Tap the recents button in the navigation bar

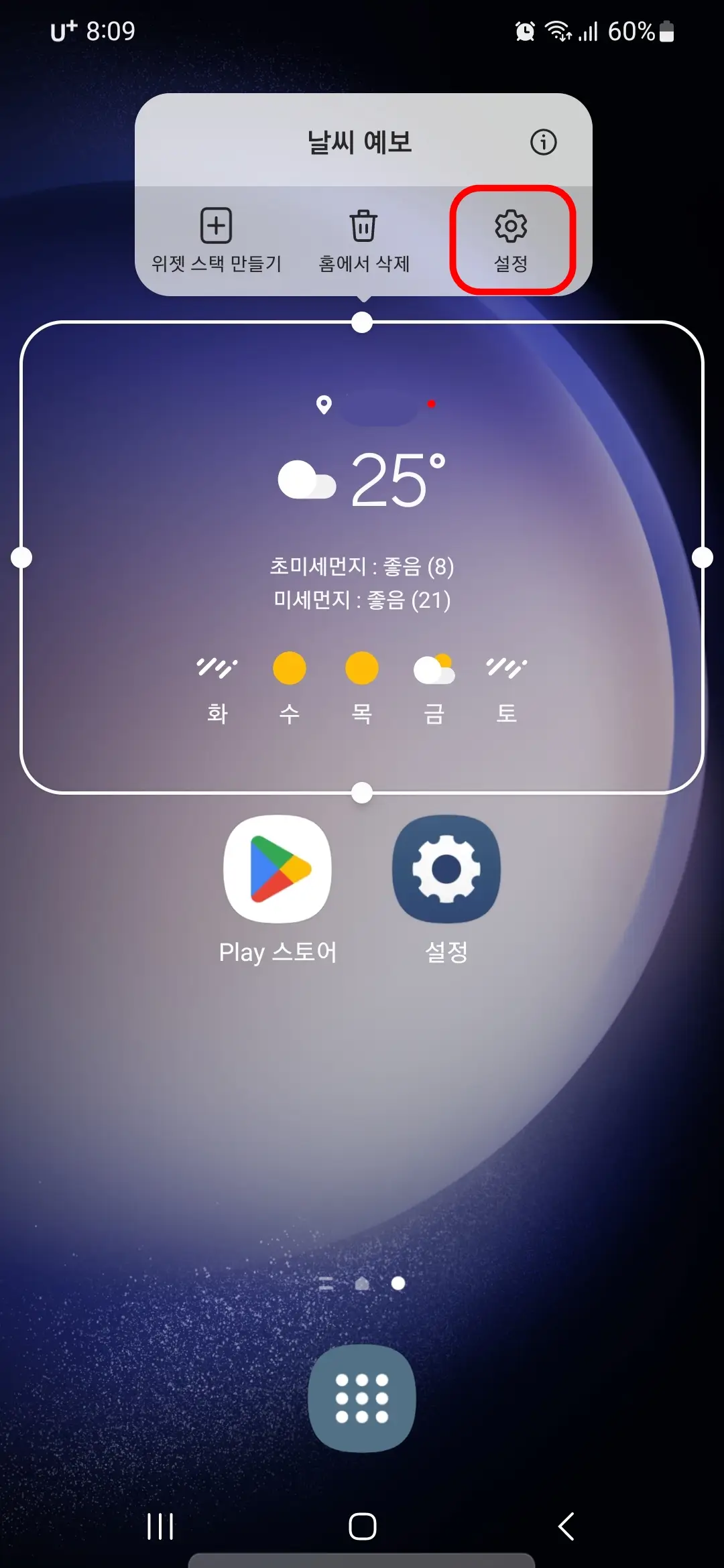tap(159, 1525)
